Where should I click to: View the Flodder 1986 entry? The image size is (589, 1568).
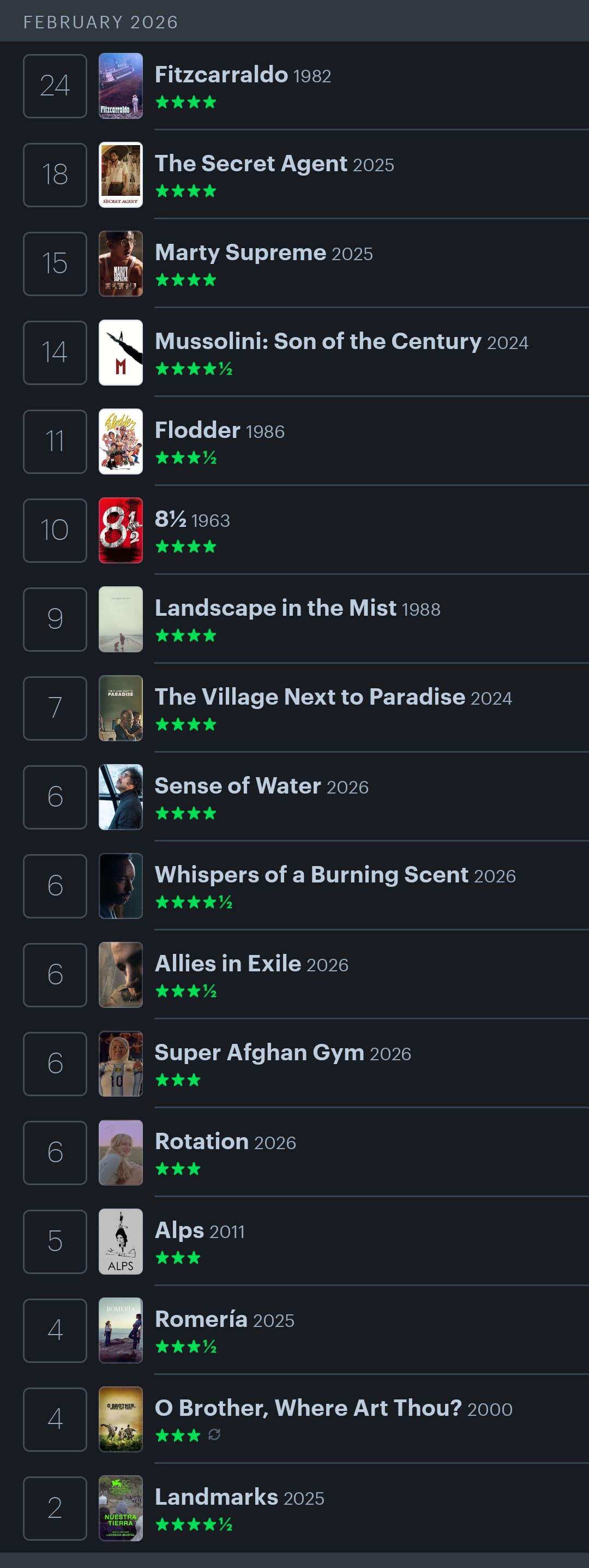(197, 430)
